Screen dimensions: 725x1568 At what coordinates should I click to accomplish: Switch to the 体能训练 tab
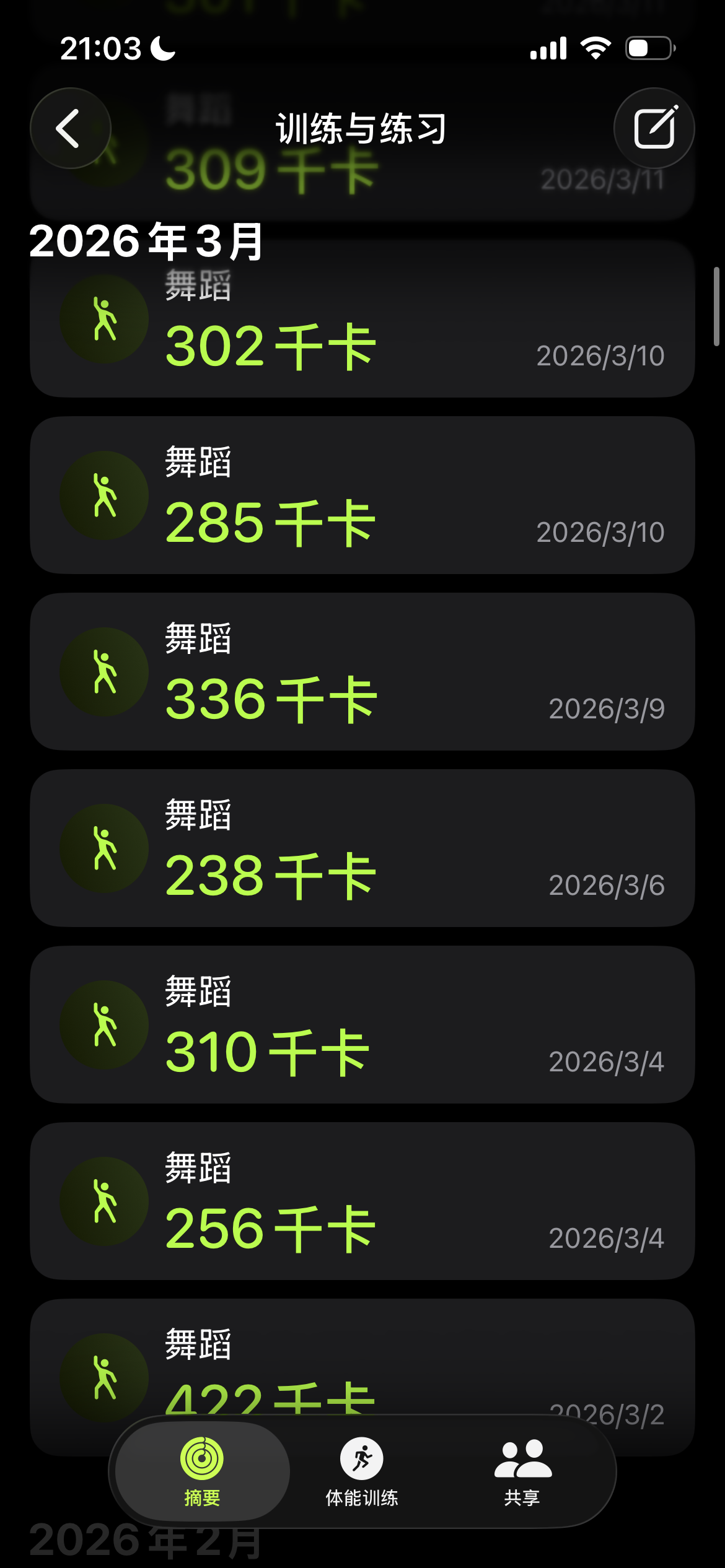coord(362,1471)
